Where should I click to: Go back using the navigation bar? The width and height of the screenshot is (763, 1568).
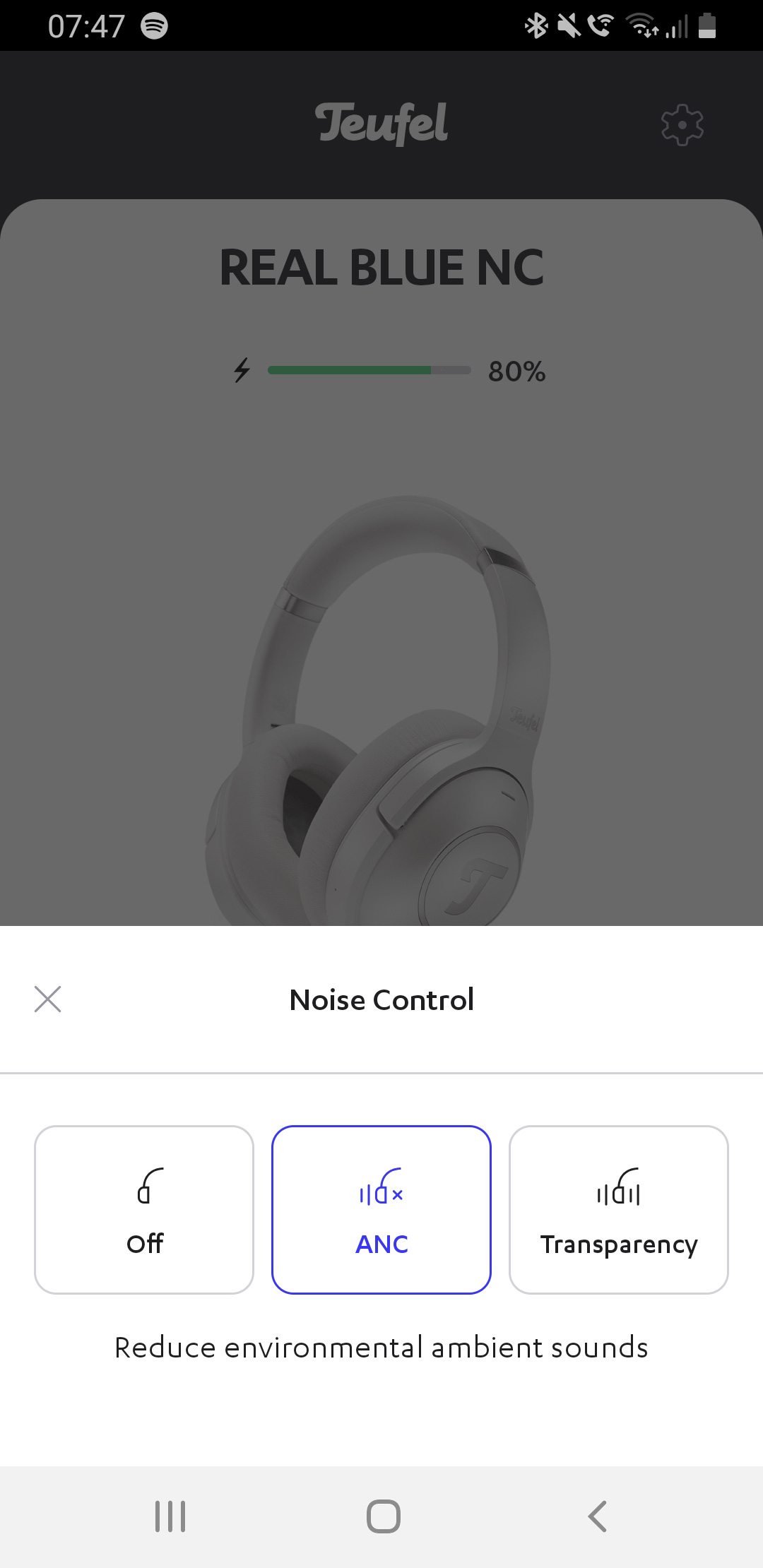point(598,1516)
